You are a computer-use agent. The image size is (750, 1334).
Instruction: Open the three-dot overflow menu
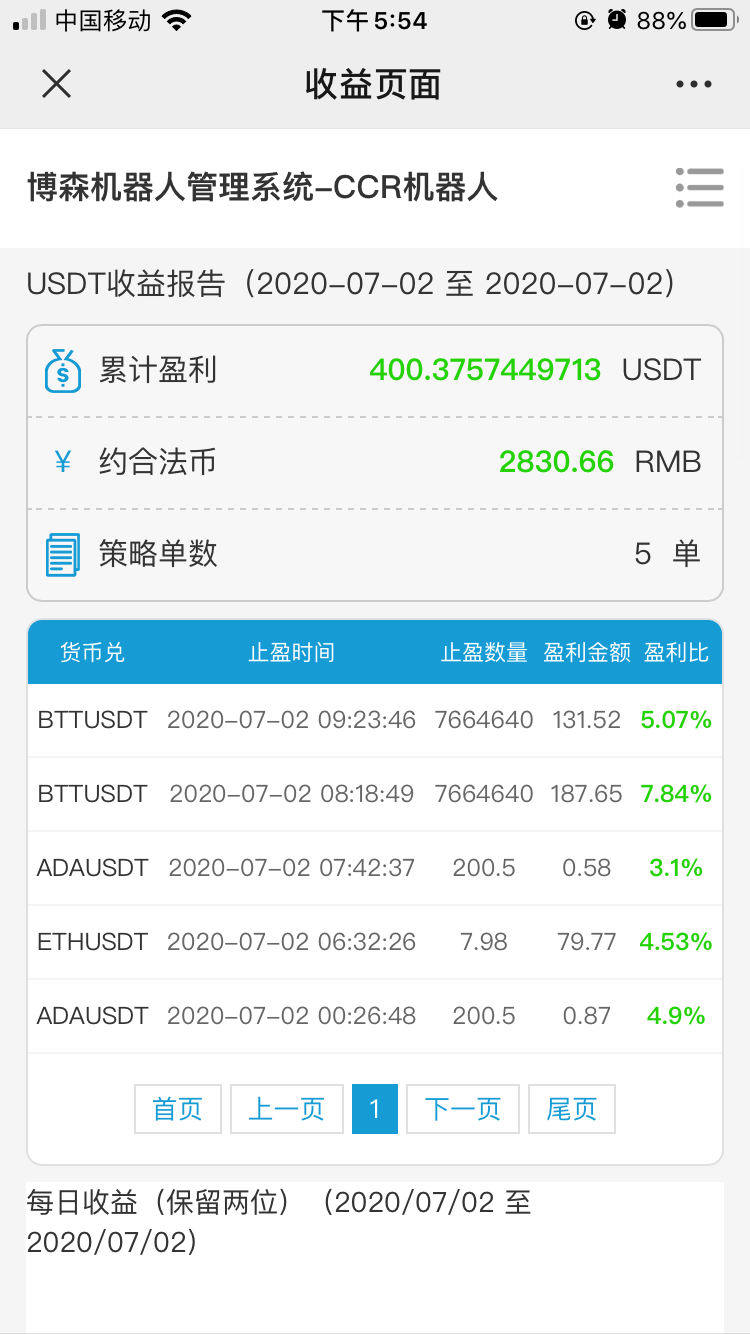pyautogui.click(x=693, y=85)
